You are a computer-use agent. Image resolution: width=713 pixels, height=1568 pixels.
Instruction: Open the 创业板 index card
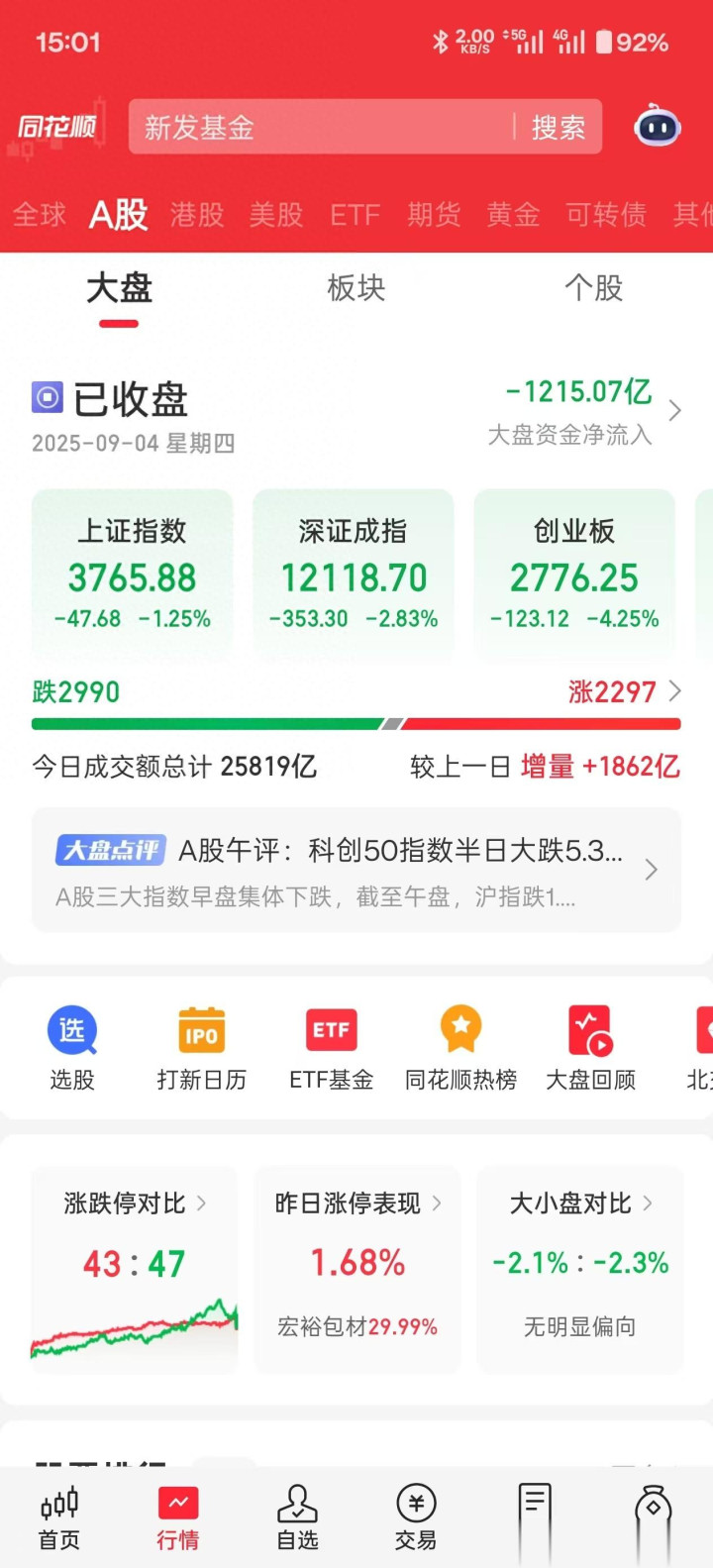pos(574,575)
